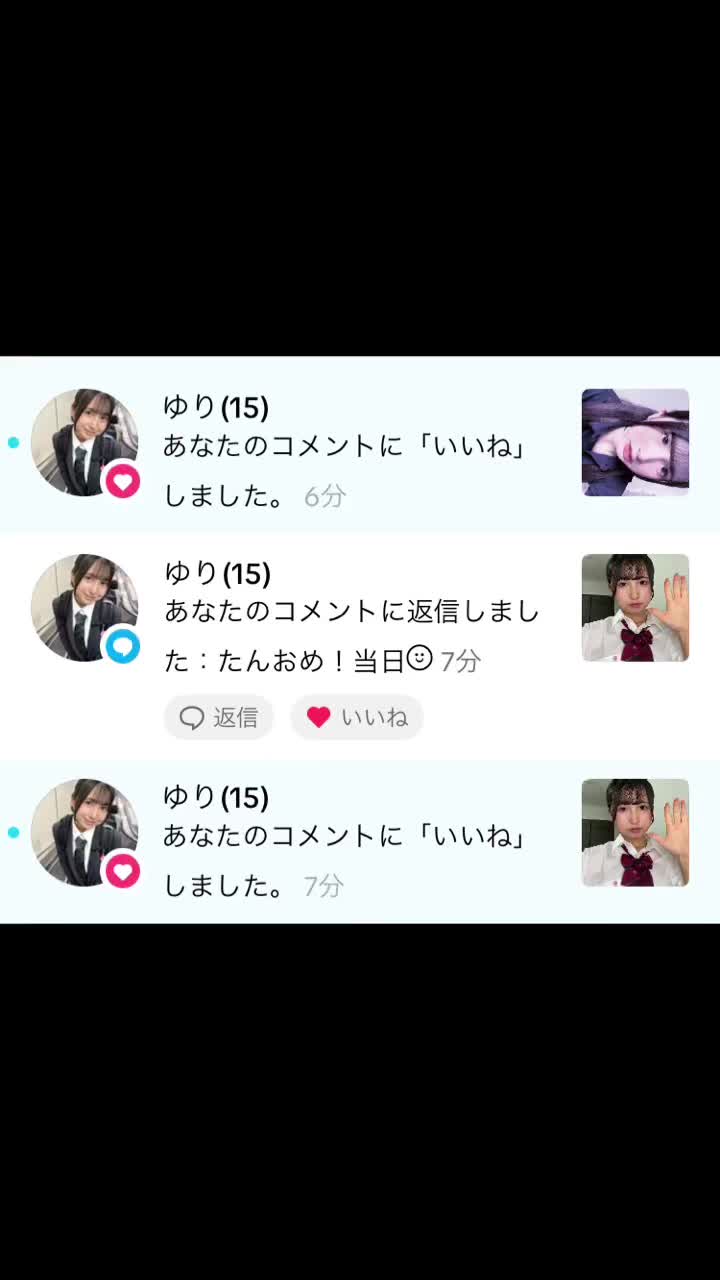This screenshot has height=1280, width=720.
Task: View the video thumbnail in the 6分 like notification
Action: point(635,442)
